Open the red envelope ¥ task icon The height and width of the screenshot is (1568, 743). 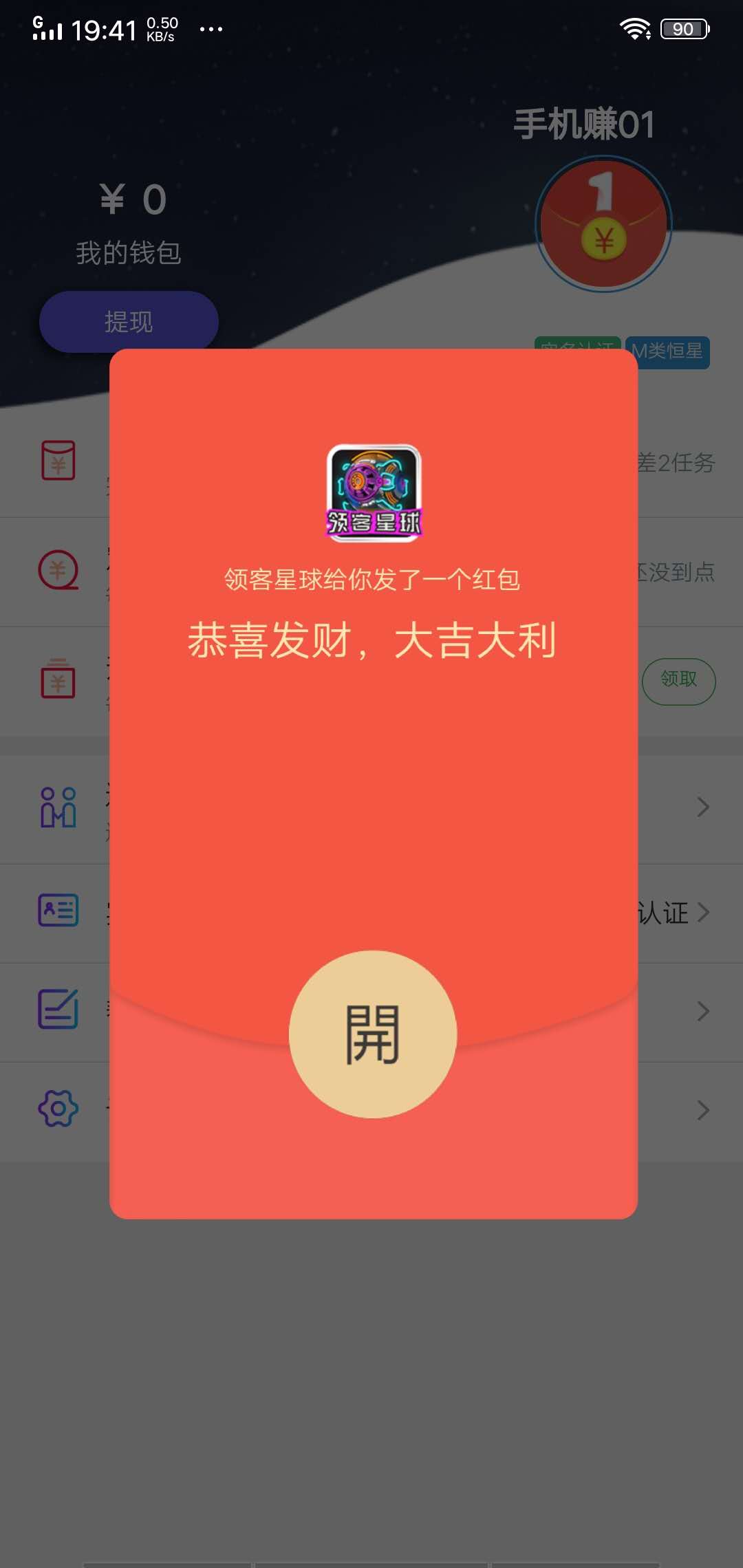click(58, 461)
